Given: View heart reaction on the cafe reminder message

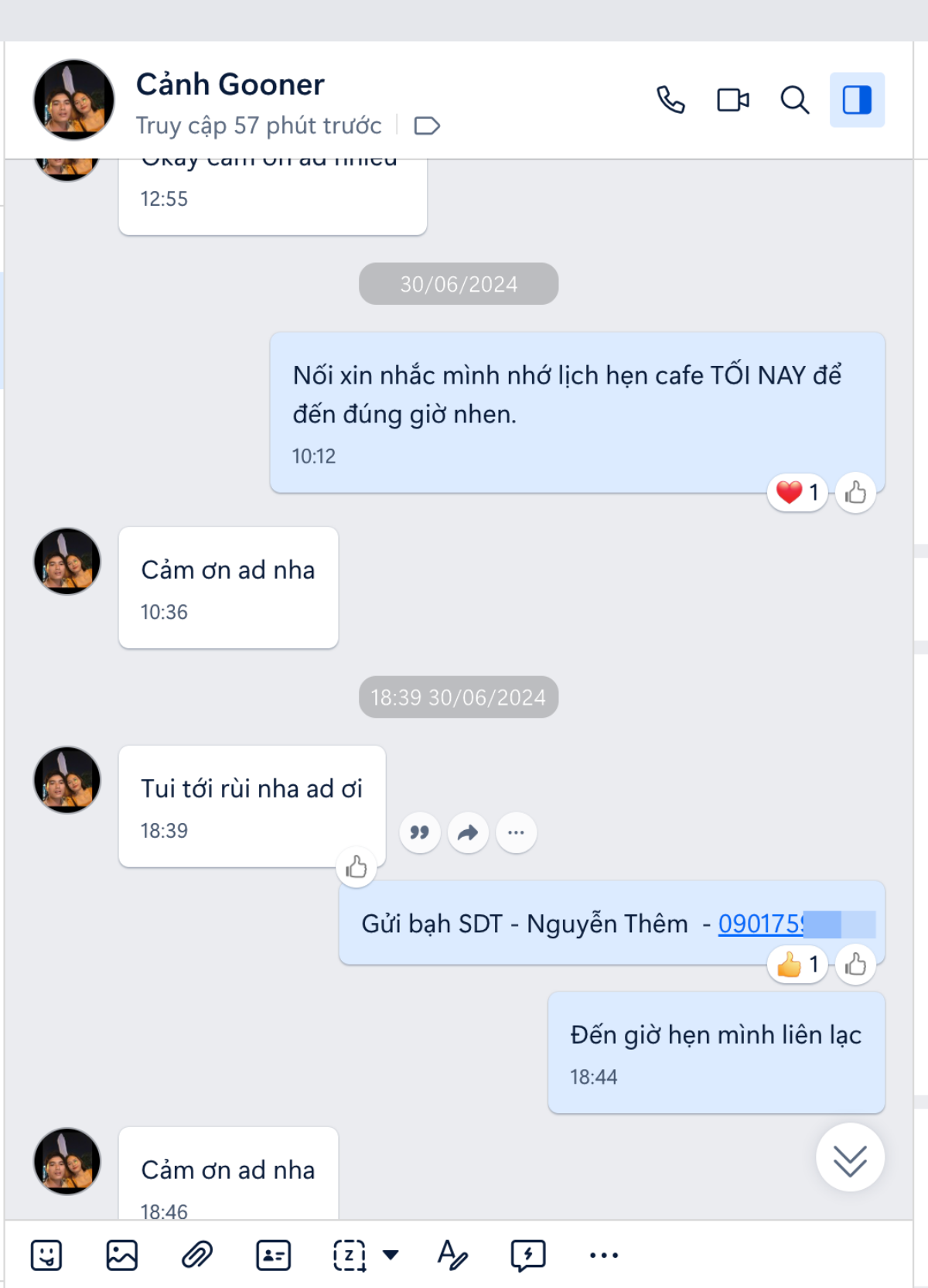Looking at the screenshot, I should pos(797,492).
